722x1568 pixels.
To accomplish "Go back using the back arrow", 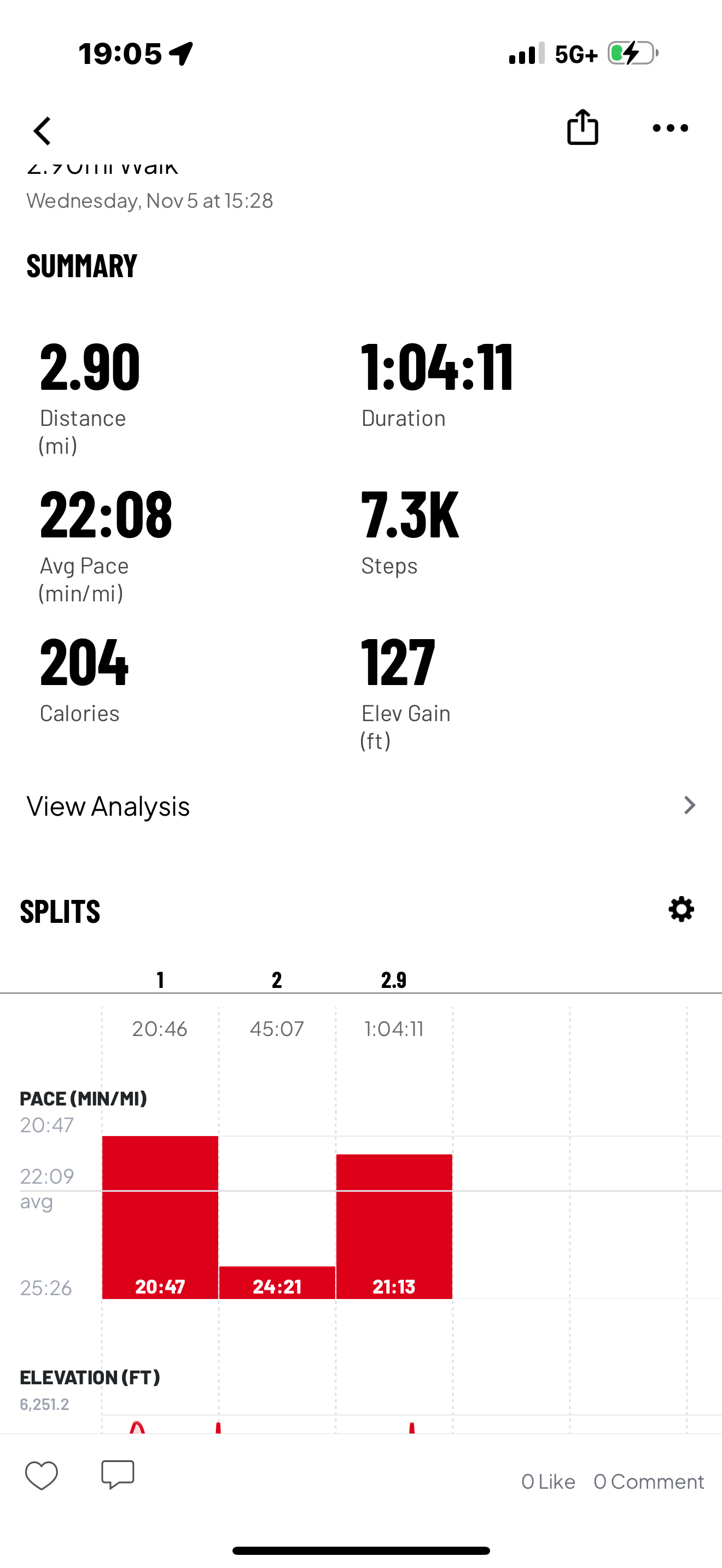I will [x=42, y=131].
